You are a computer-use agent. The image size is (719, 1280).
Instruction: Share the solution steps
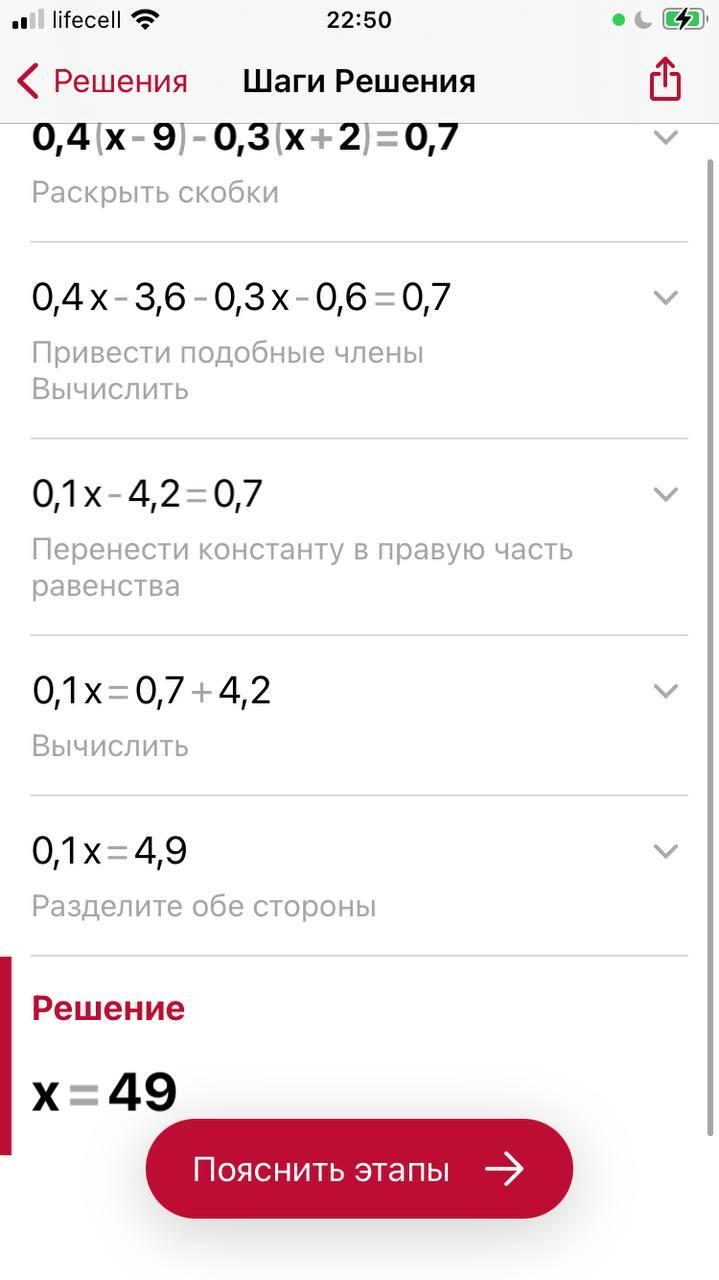tap(665, 79)
